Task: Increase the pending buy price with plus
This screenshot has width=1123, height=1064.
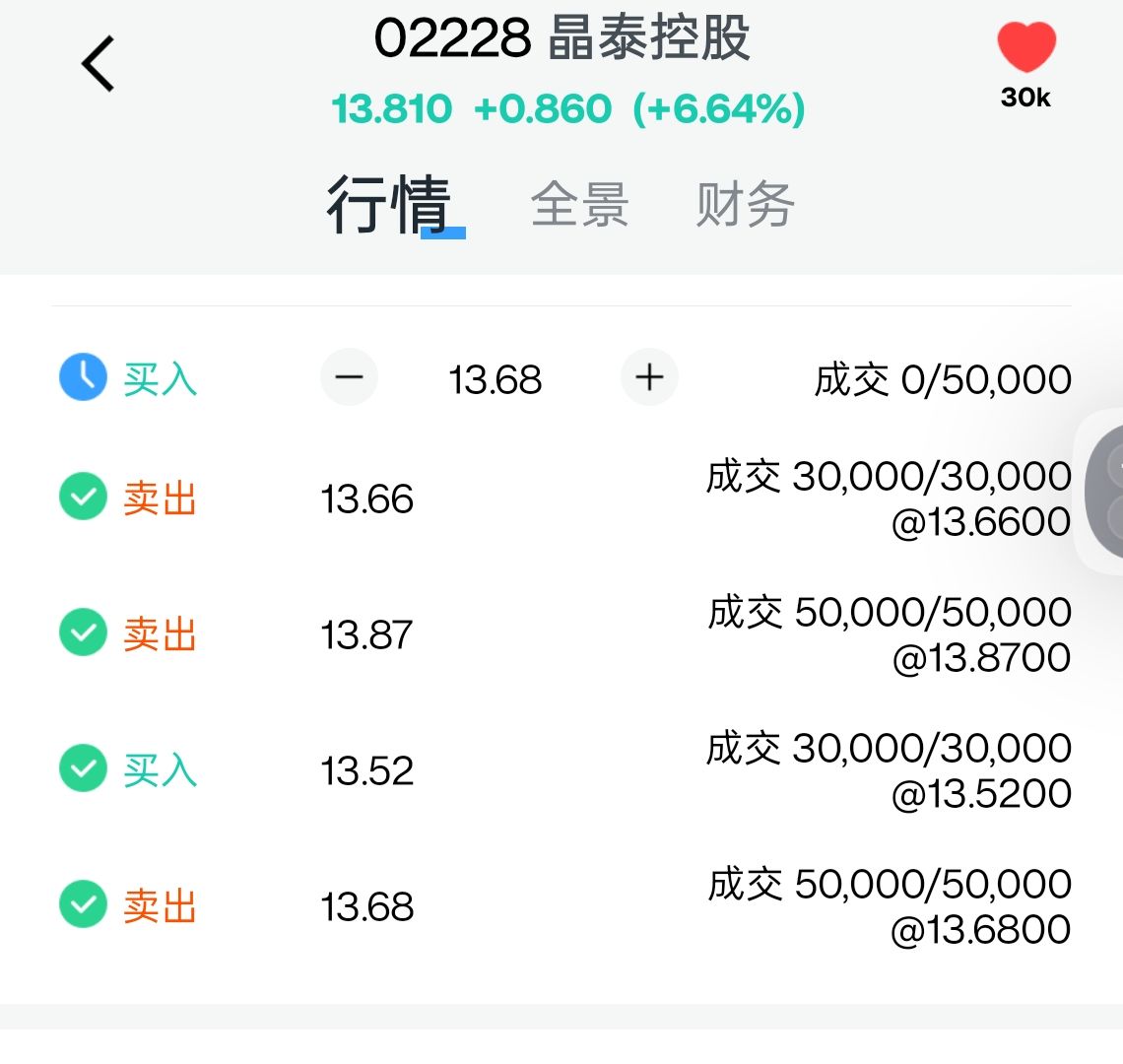Action: [649, 377]
